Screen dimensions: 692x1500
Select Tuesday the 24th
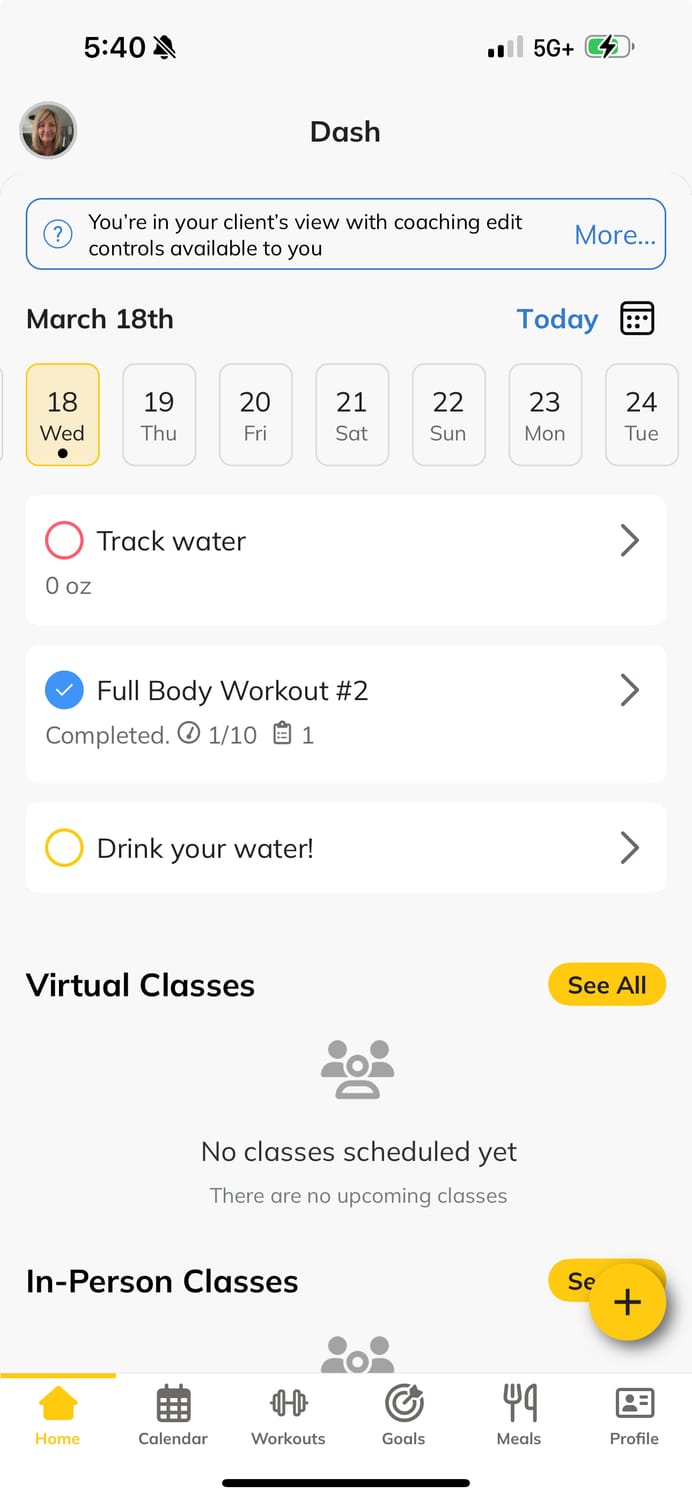coord(641,415)
